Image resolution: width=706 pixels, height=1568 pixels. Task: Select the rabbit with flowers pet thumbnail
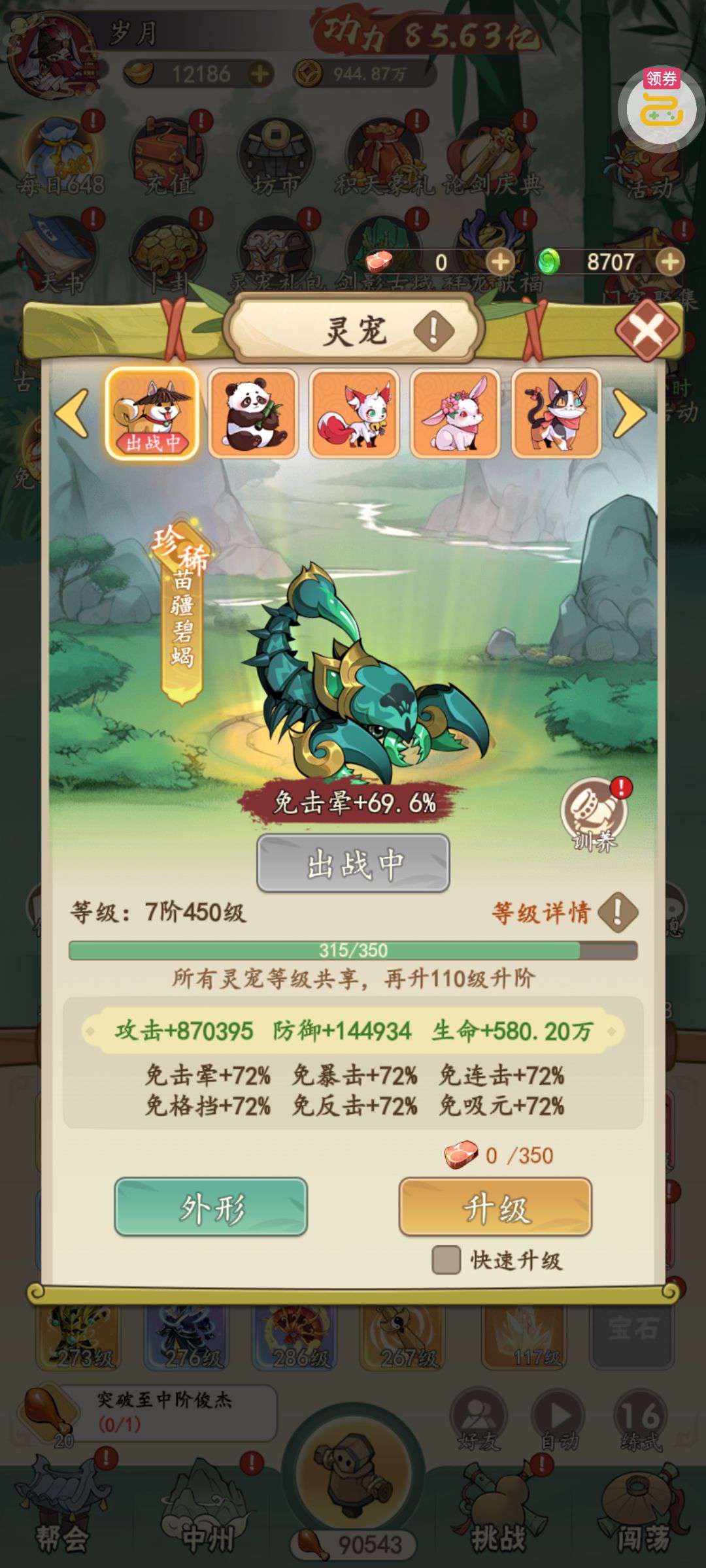pos(455,412)
